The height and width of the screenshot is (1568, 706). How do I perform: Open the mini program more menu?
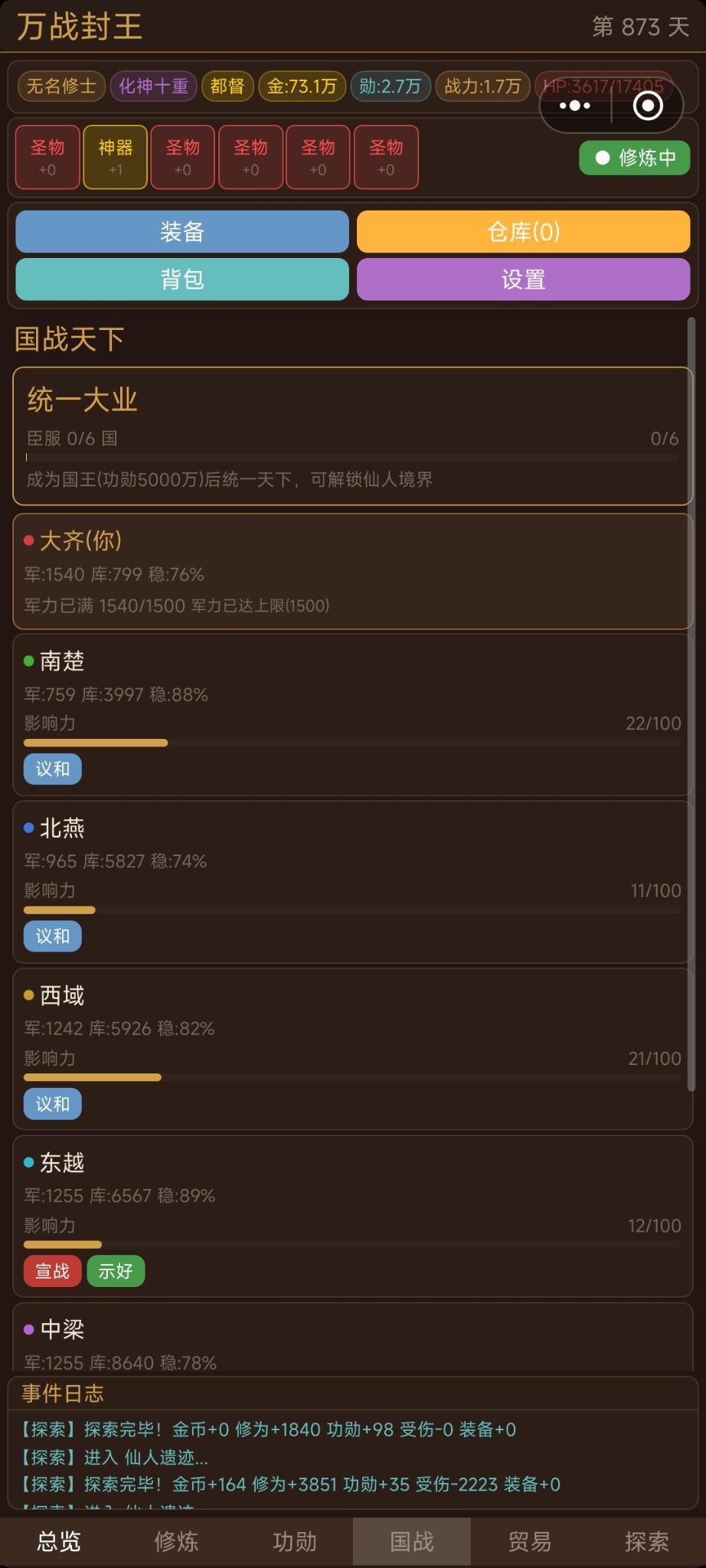point(575,106)
